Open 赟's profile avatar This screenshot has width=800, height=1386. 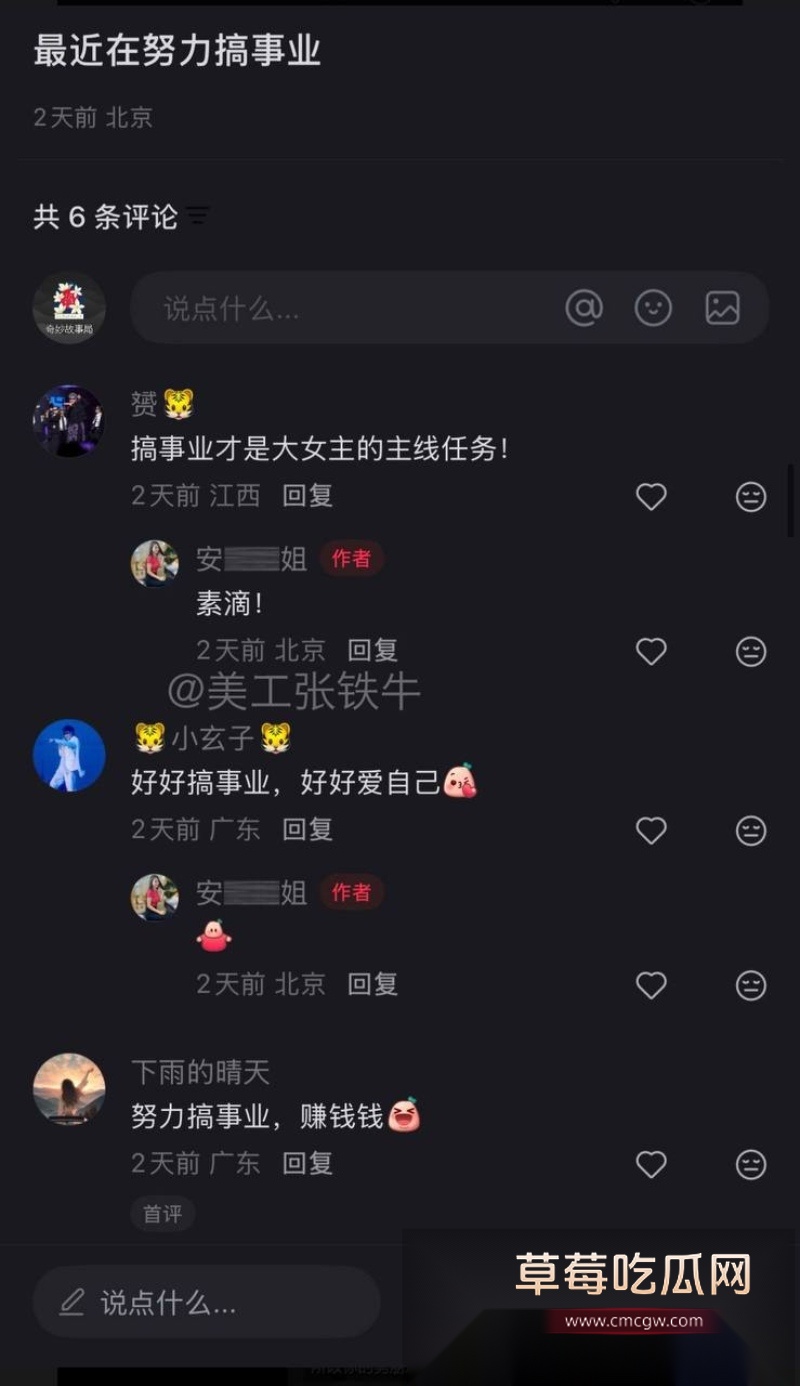(68, 421)
